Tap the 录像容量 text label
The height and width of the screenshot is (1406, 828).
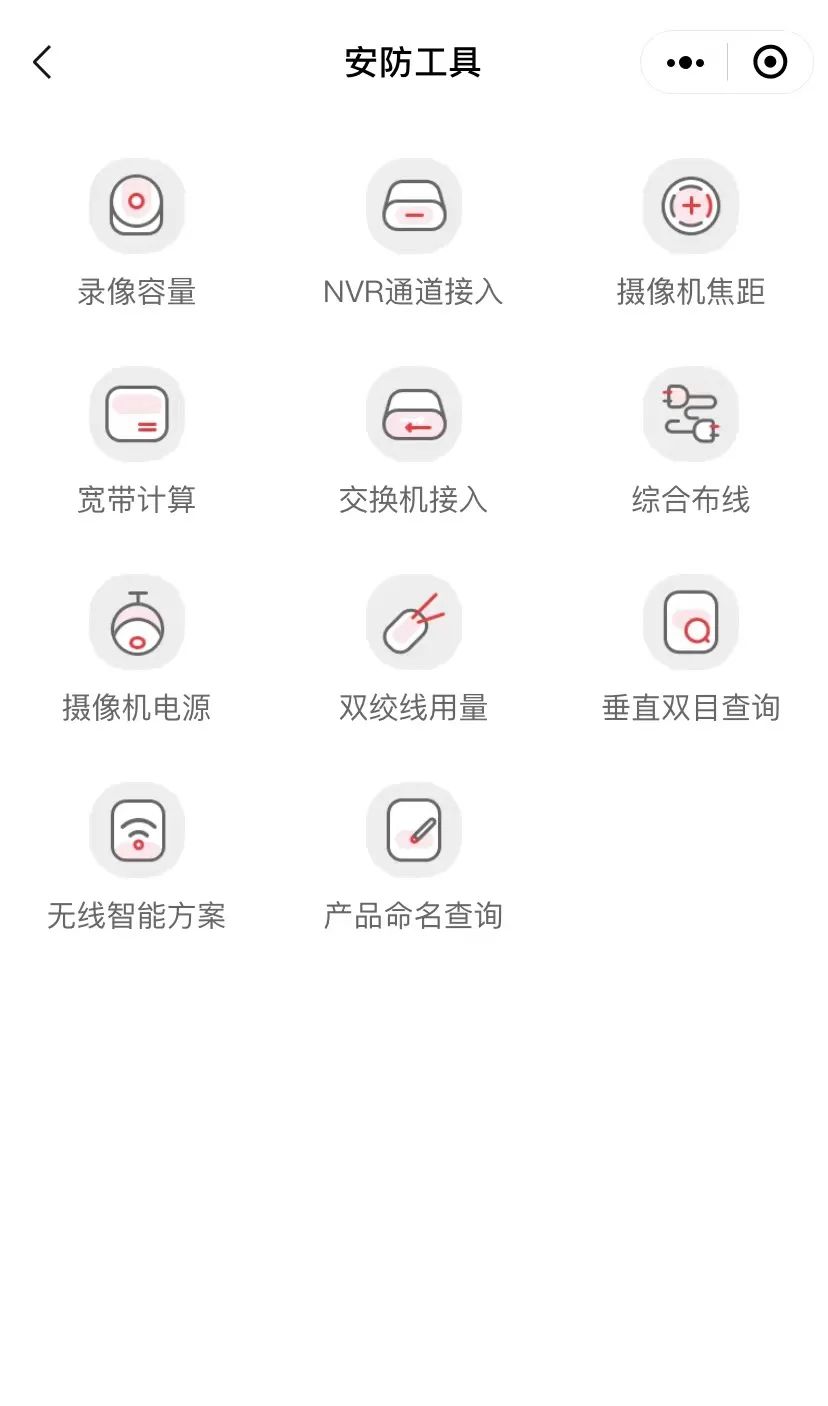pyautogui.click(x=136, y=291)
